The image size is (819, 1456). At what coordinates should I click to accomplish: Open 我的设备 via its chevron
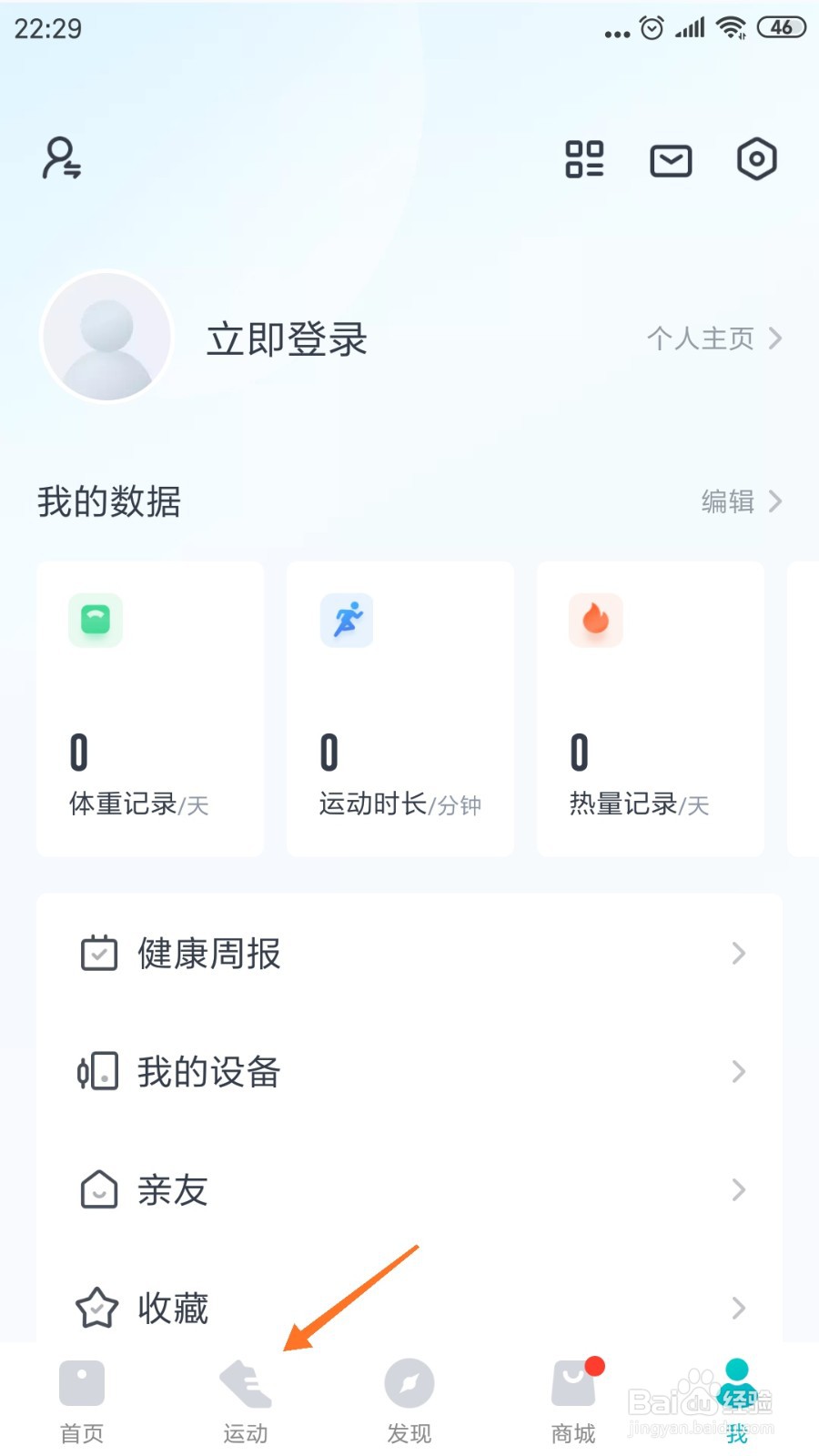click(738, 1071)
